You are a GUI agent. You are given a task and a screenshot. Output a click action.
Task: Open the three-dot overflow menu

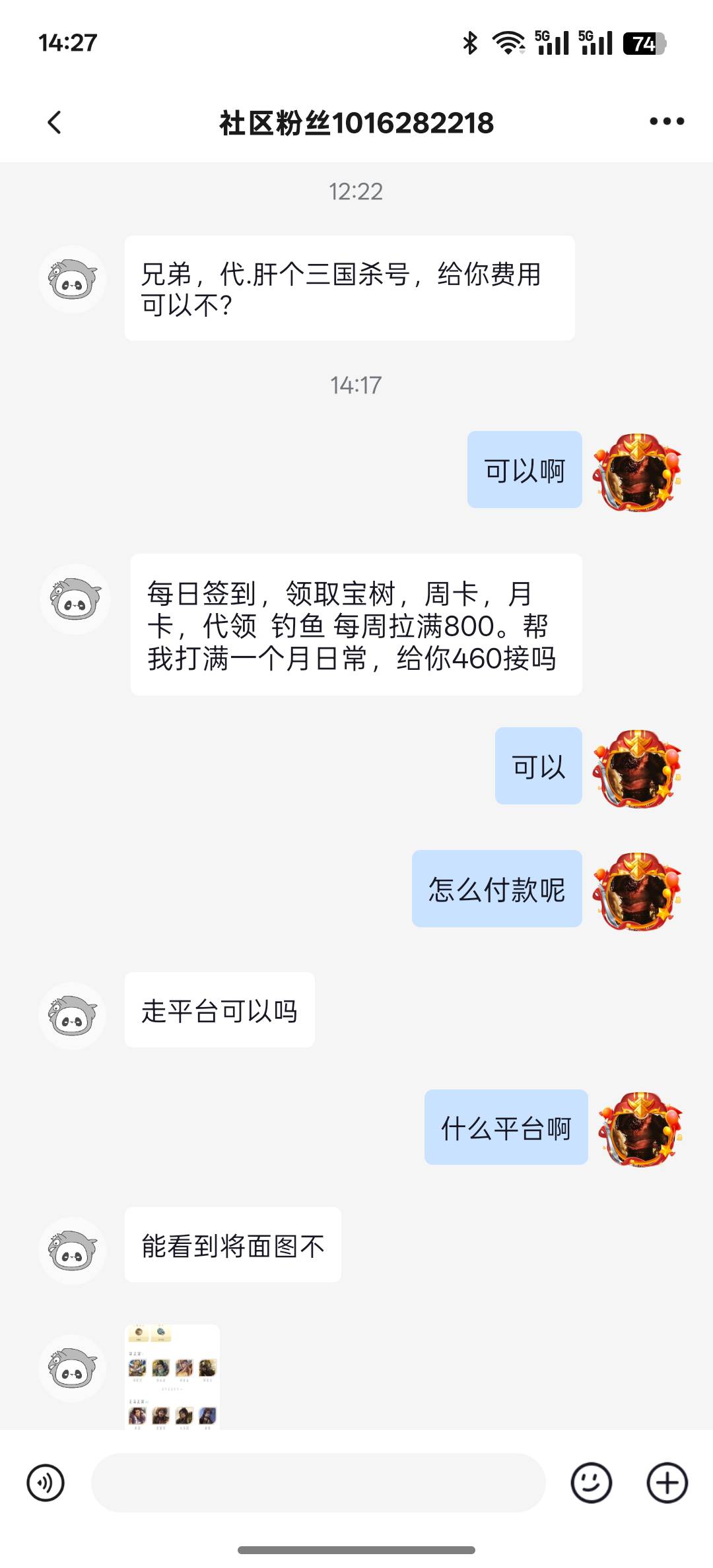click(666, 121)
